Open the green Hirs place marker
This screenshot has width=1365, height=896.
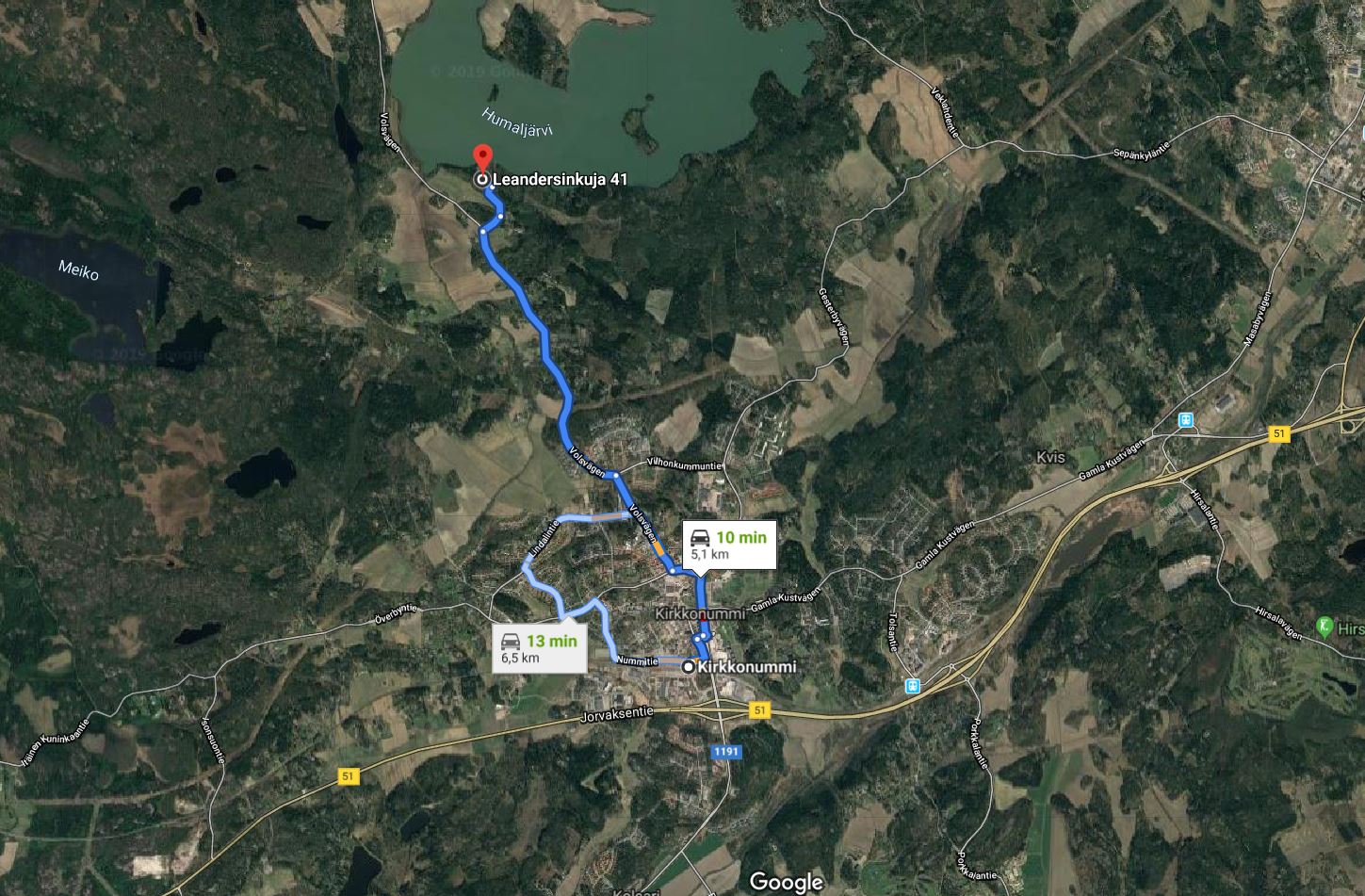tap(1325, 626)
